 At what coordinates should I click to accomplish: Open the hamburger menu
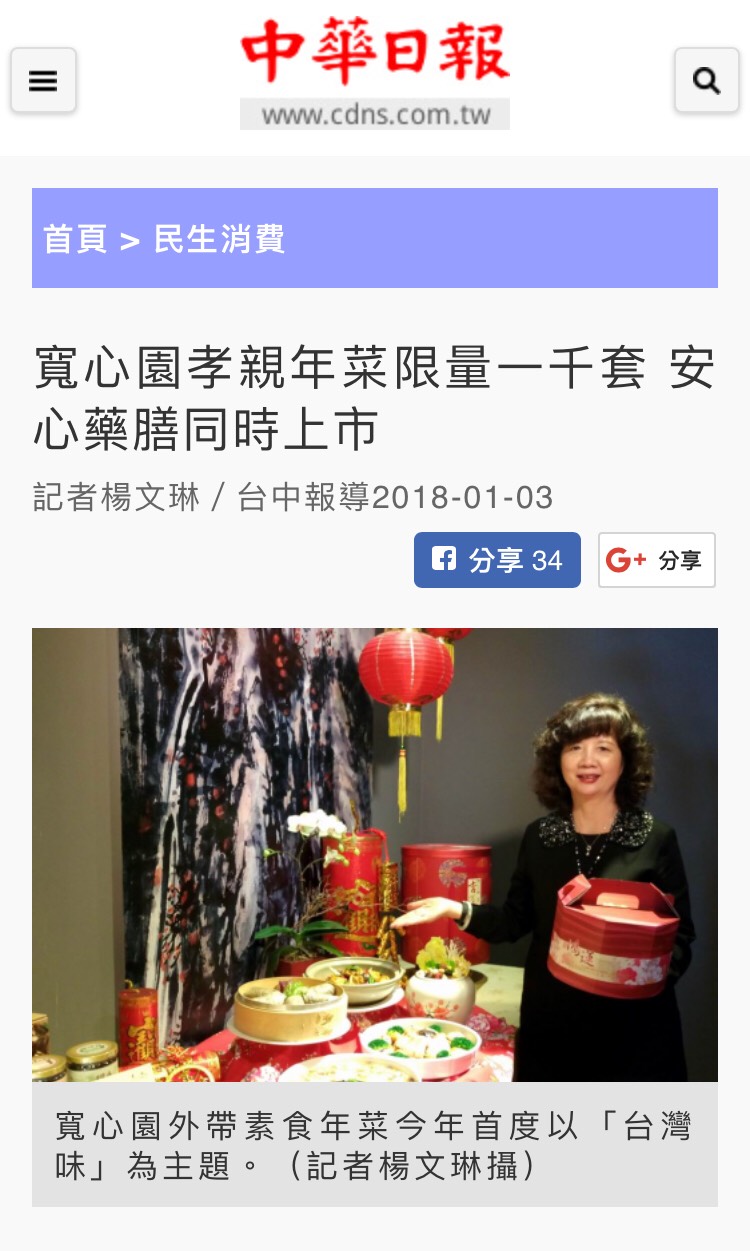point(43,81)
